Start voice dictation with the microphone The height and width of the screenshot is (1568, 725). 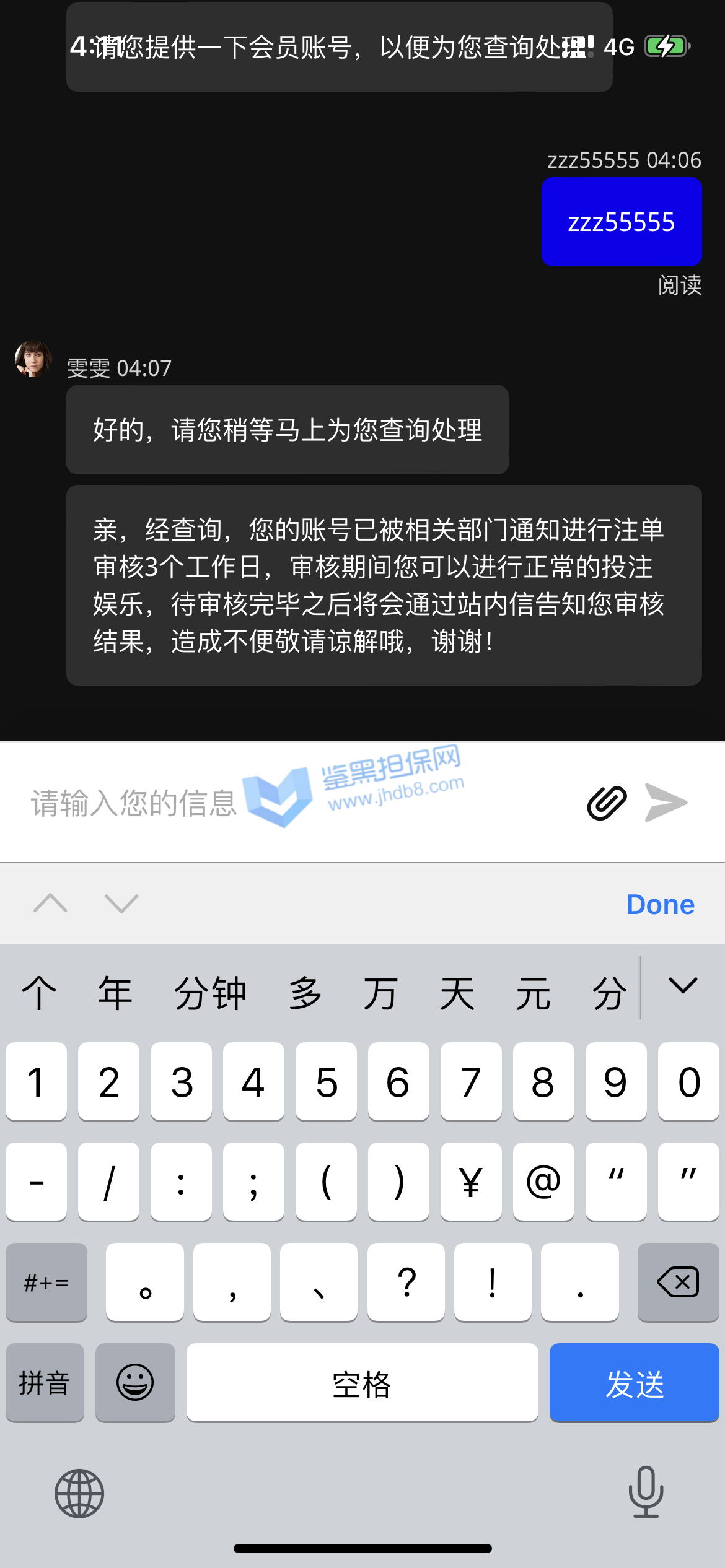click(646, 1492)
